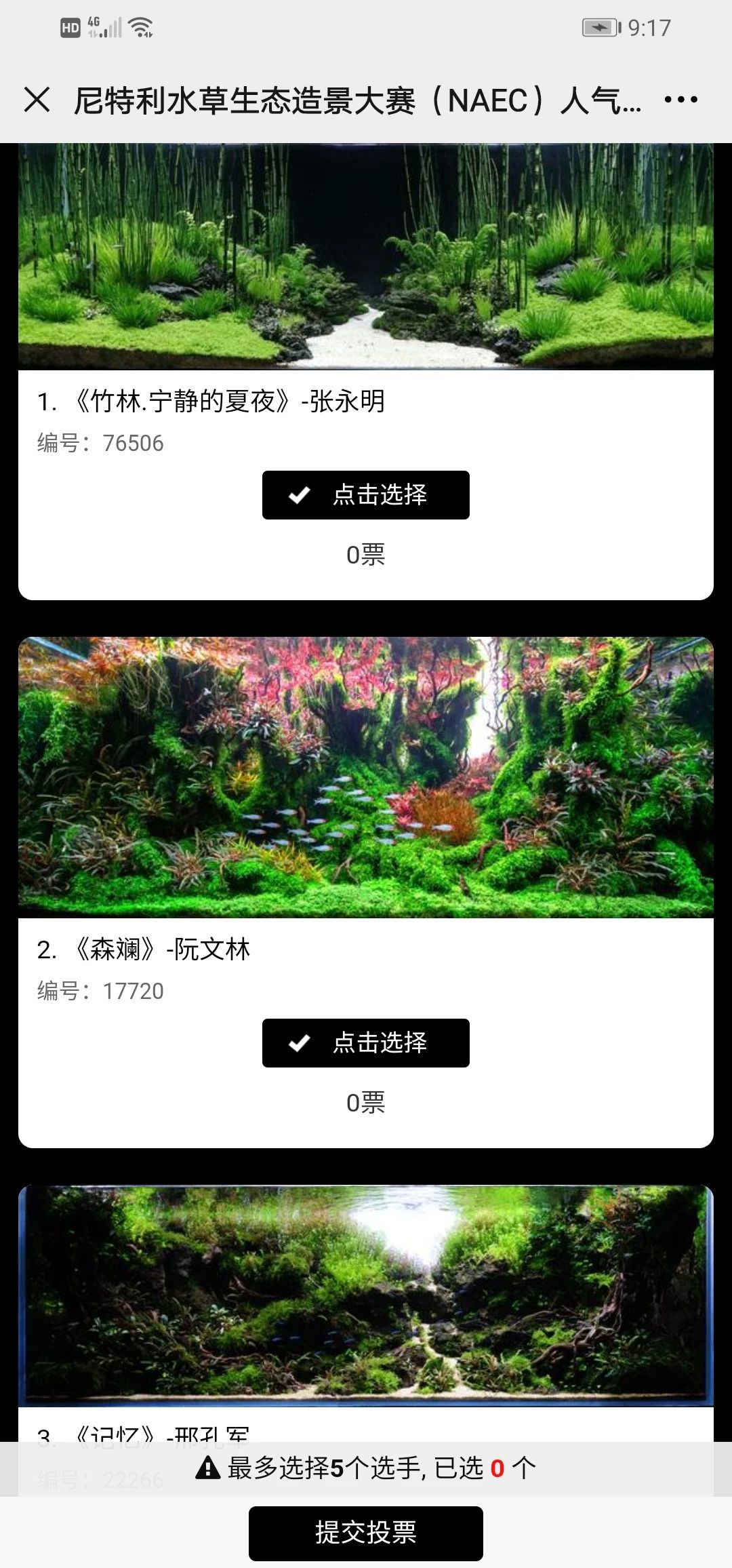View the bamboo forest aquascape photo
The image size is (732, 1568).
(365, 256)
